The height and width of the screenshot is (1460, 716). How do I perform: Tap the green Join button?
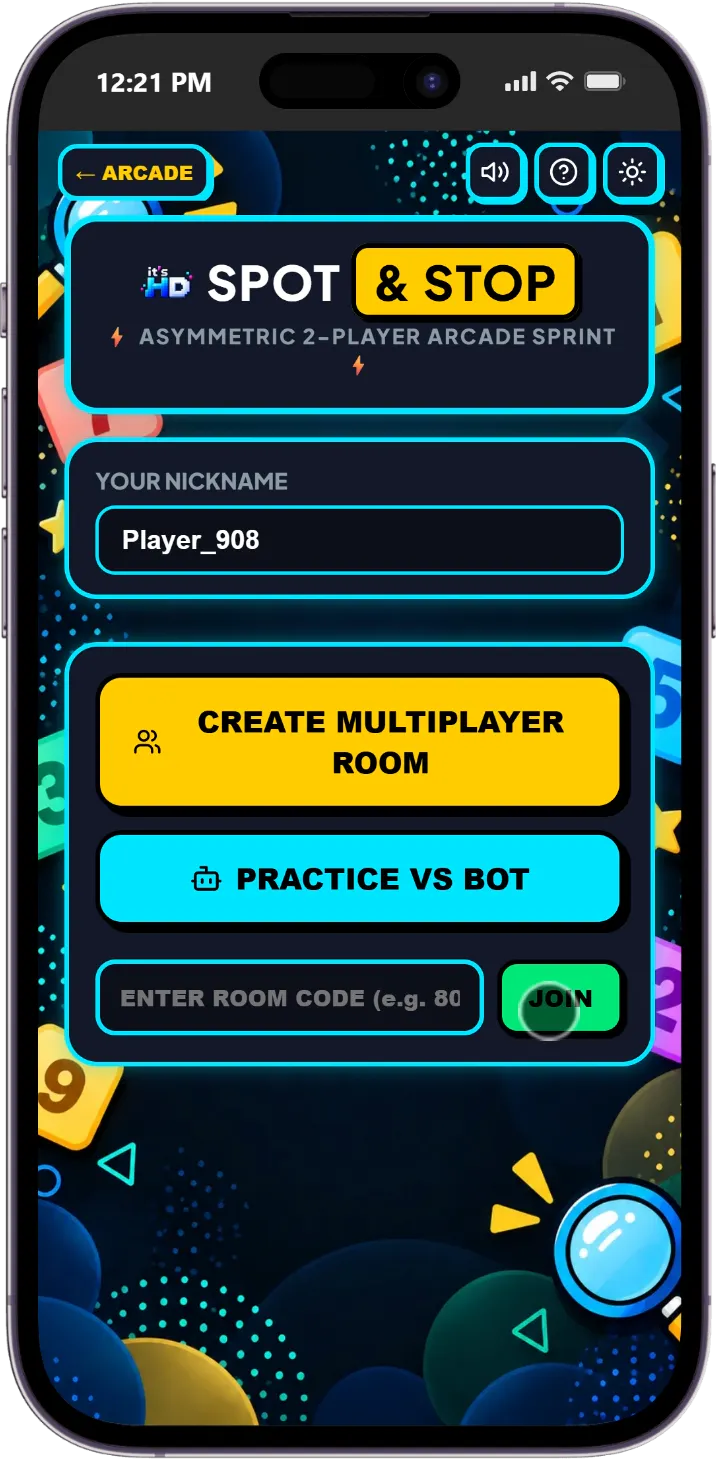coord(560,998)
